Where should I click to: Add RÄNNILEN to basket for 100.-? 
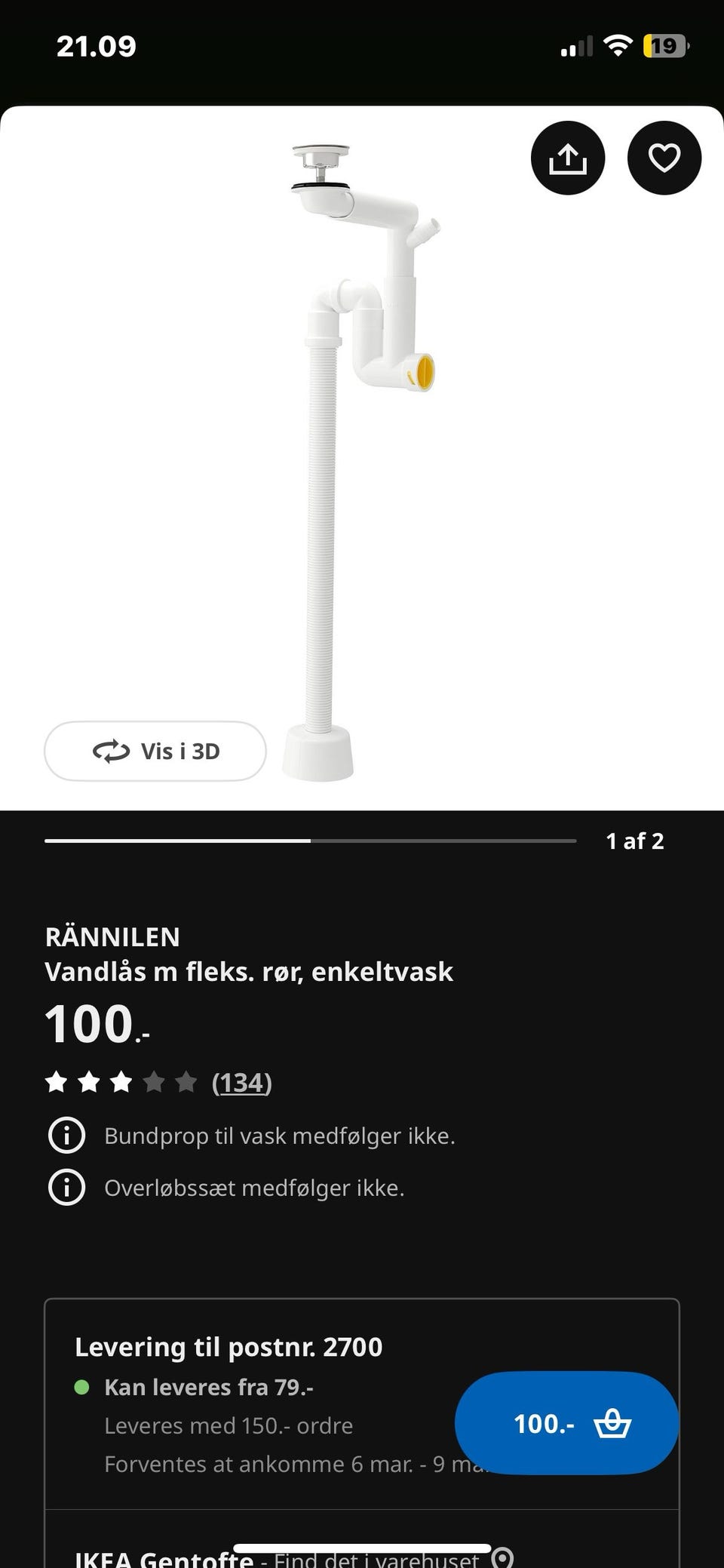(566, 1425)
